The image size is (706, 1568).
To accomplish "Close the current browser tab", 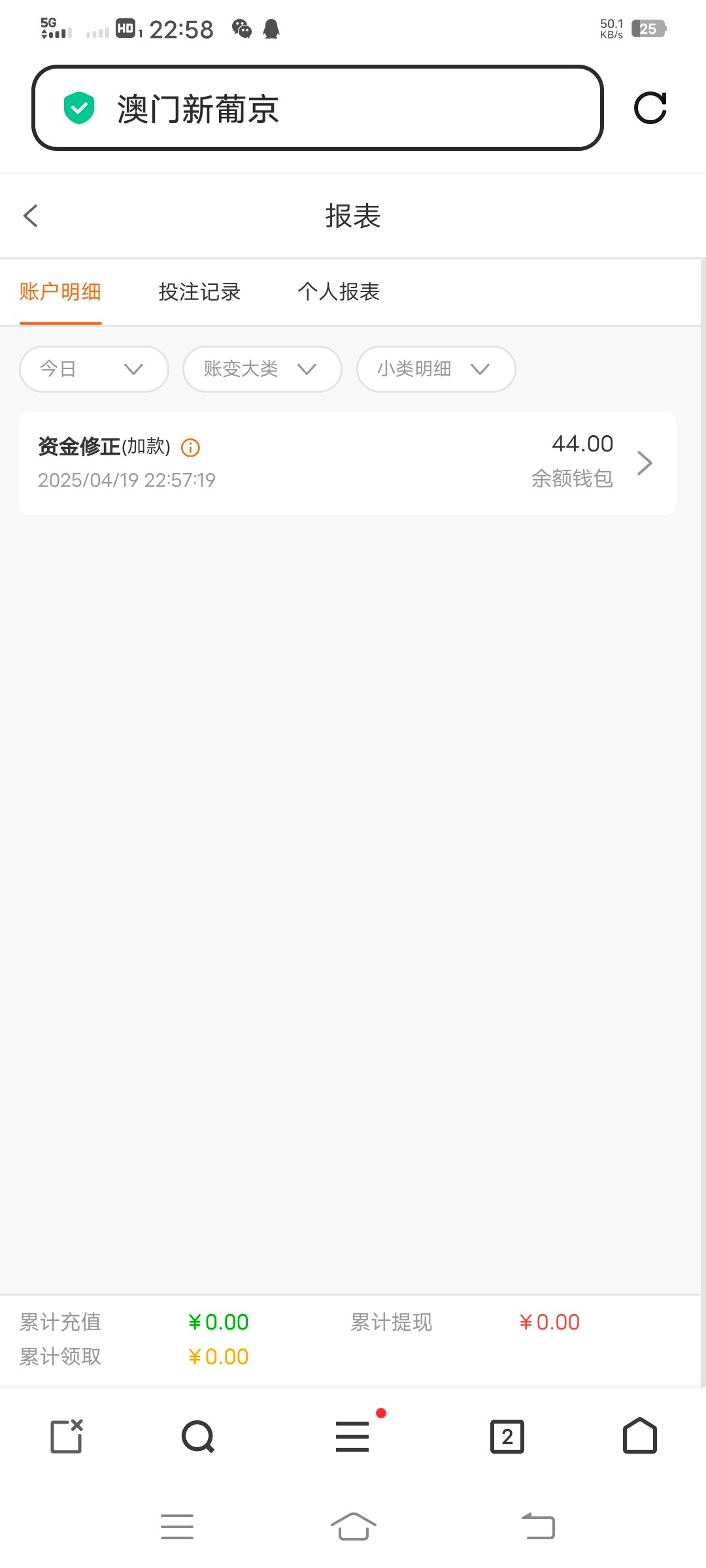I will coord(67,1436).
